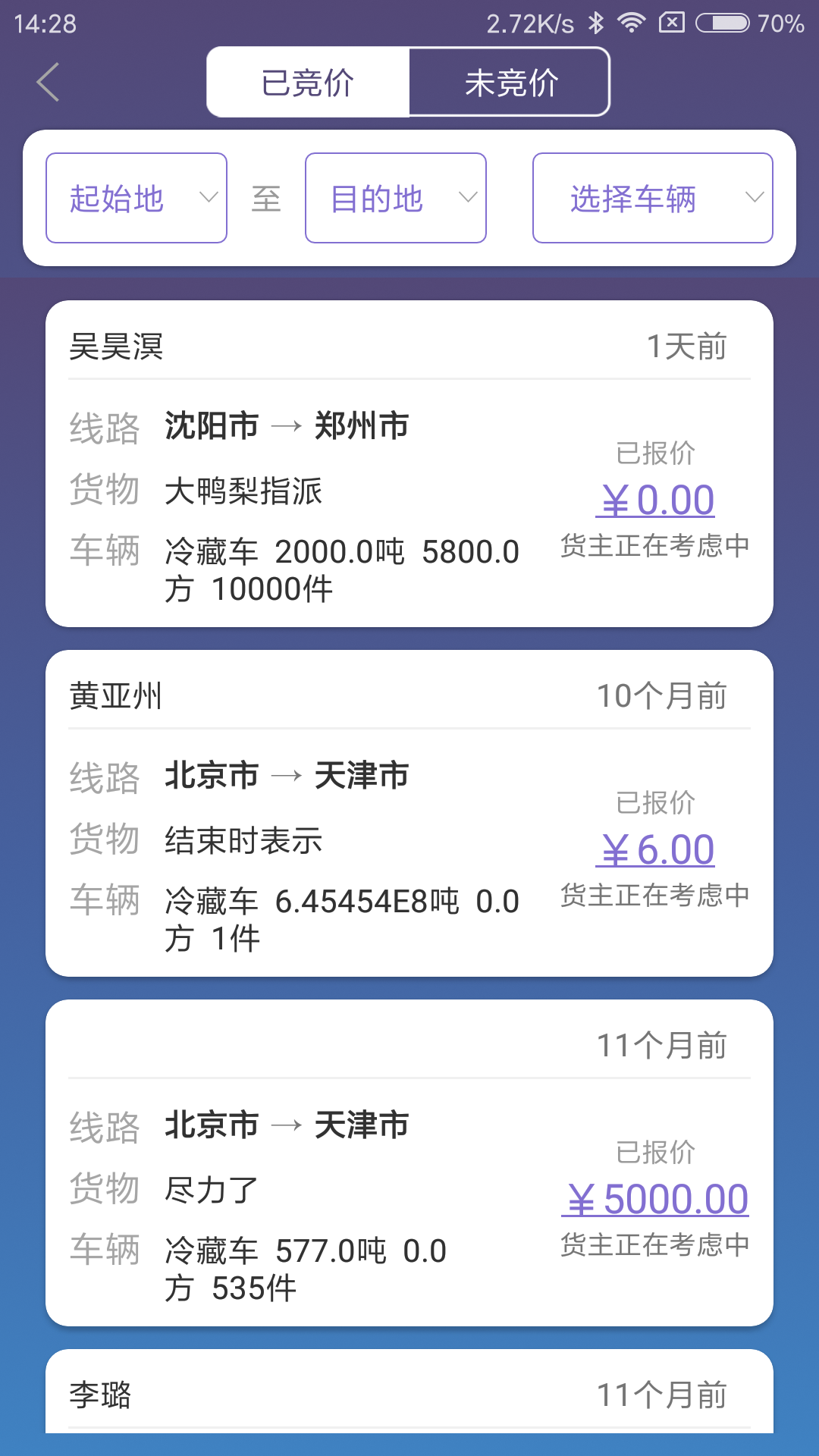Open 黄亚州's 北京市 to 天津市 order card
Screen dimensions: 819x1456
coord(409,813)
